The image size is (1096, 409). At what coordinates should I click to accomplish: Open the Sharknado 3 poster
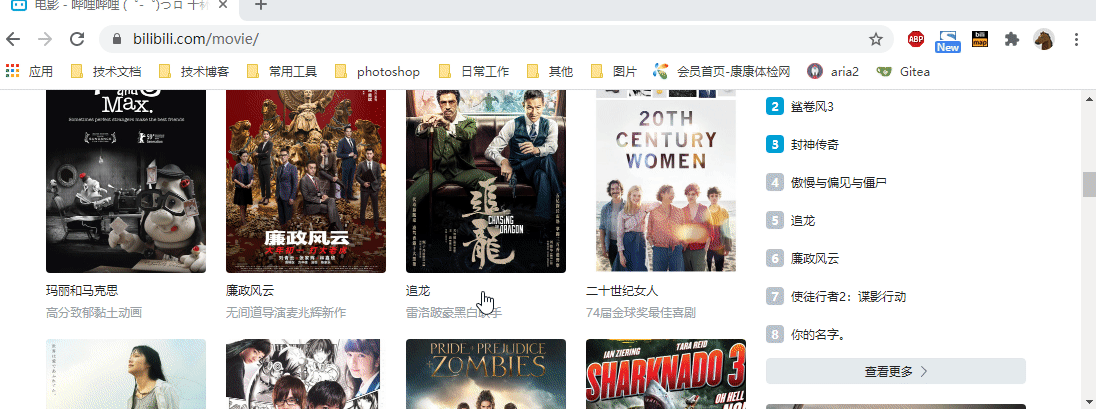[666, 374]
